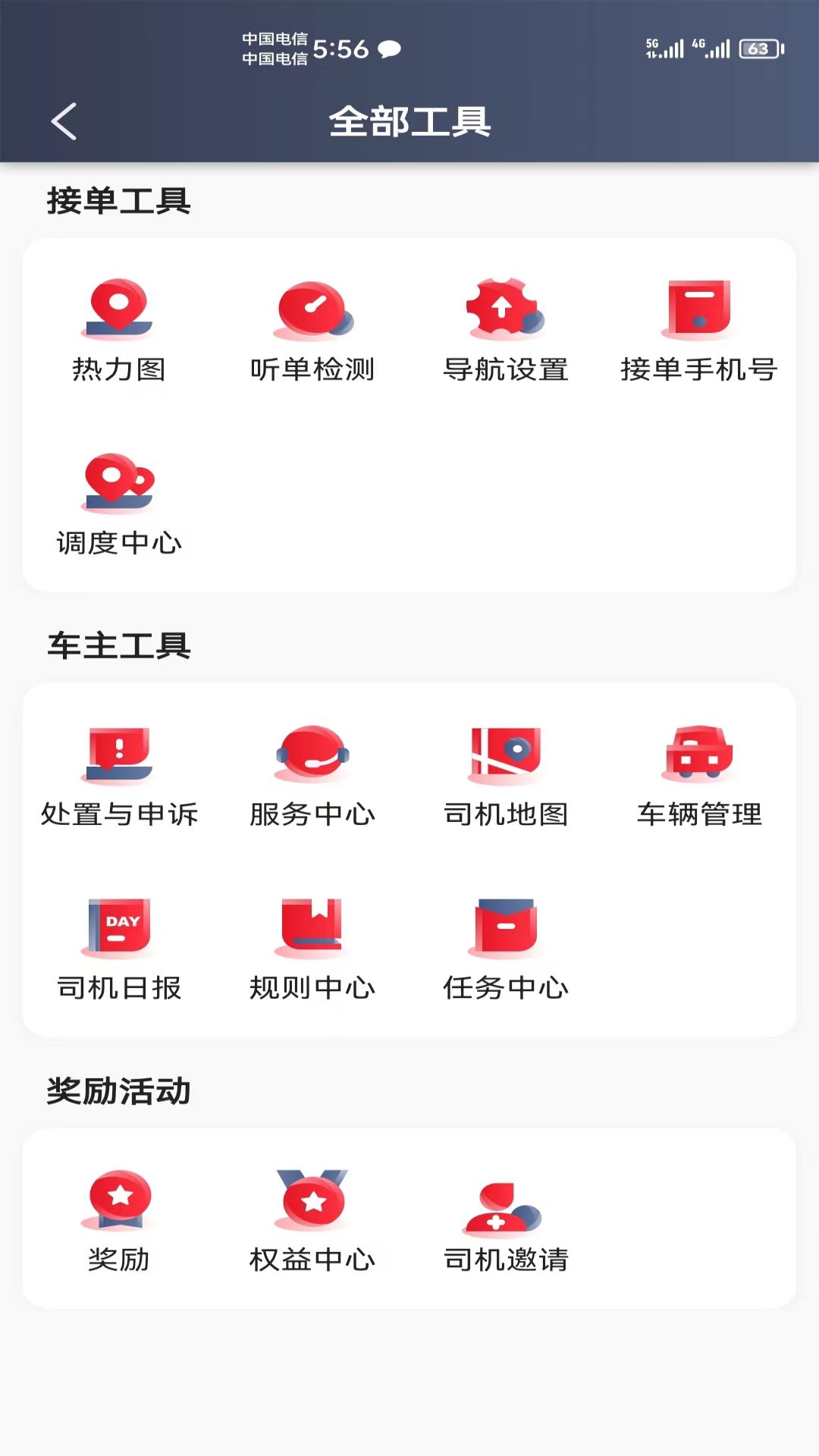Viewport: 819px width, 1456px height.
Task: Open 车辆管理
Action: pos(699,775)
